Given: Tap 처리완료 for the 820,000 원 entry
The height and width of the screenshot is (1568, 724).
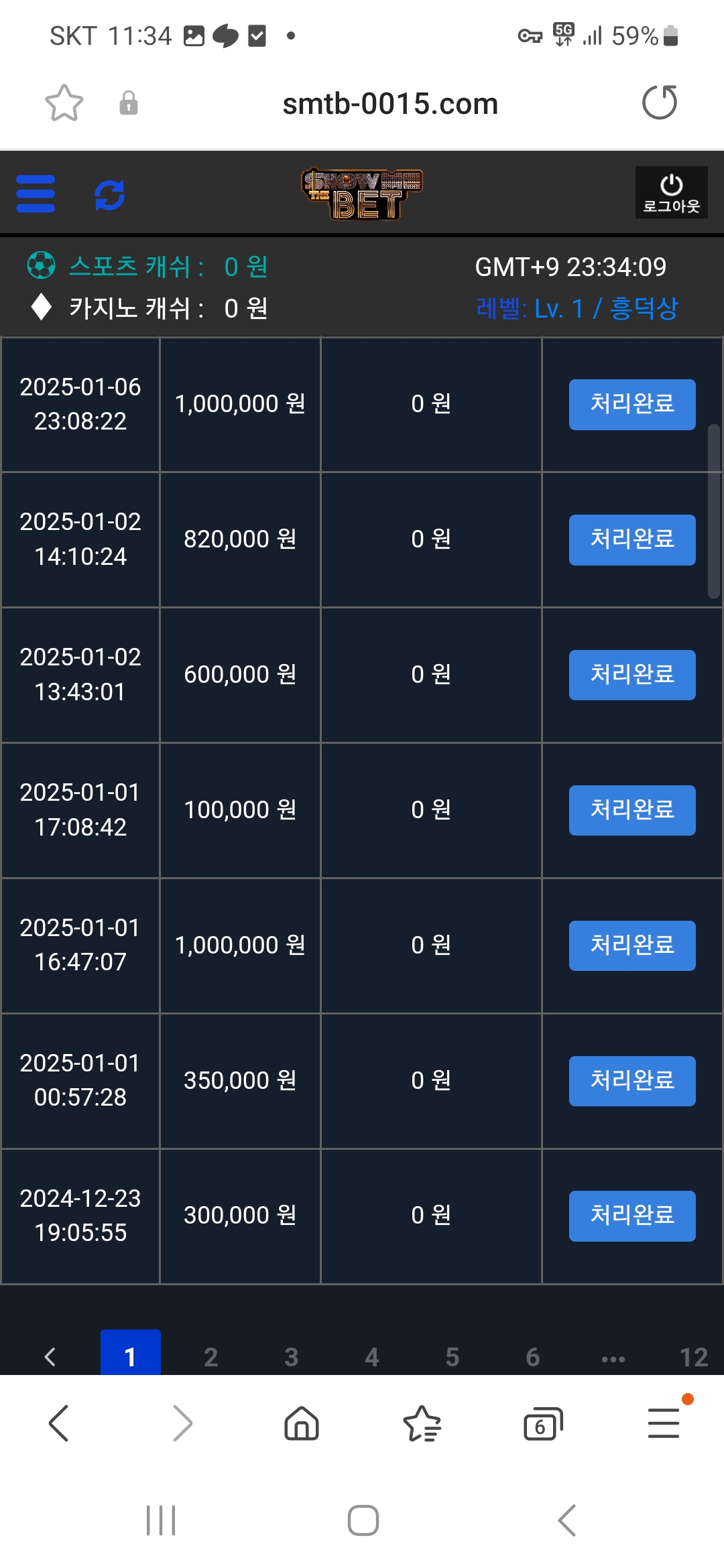Looking at the screenshot, I should (x=632, y=540).
